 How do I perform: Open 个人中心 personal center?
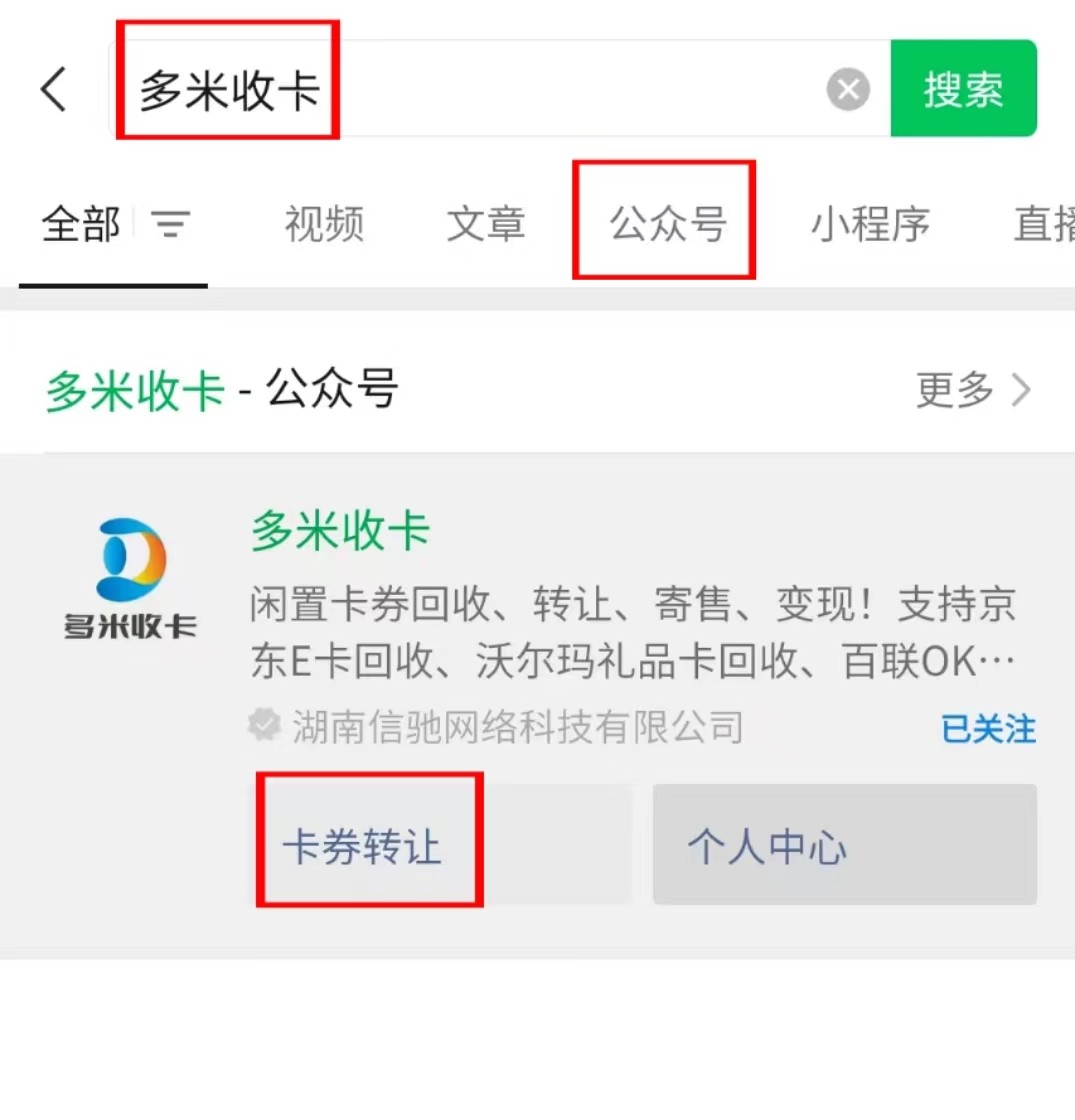[x=843, y=843]
